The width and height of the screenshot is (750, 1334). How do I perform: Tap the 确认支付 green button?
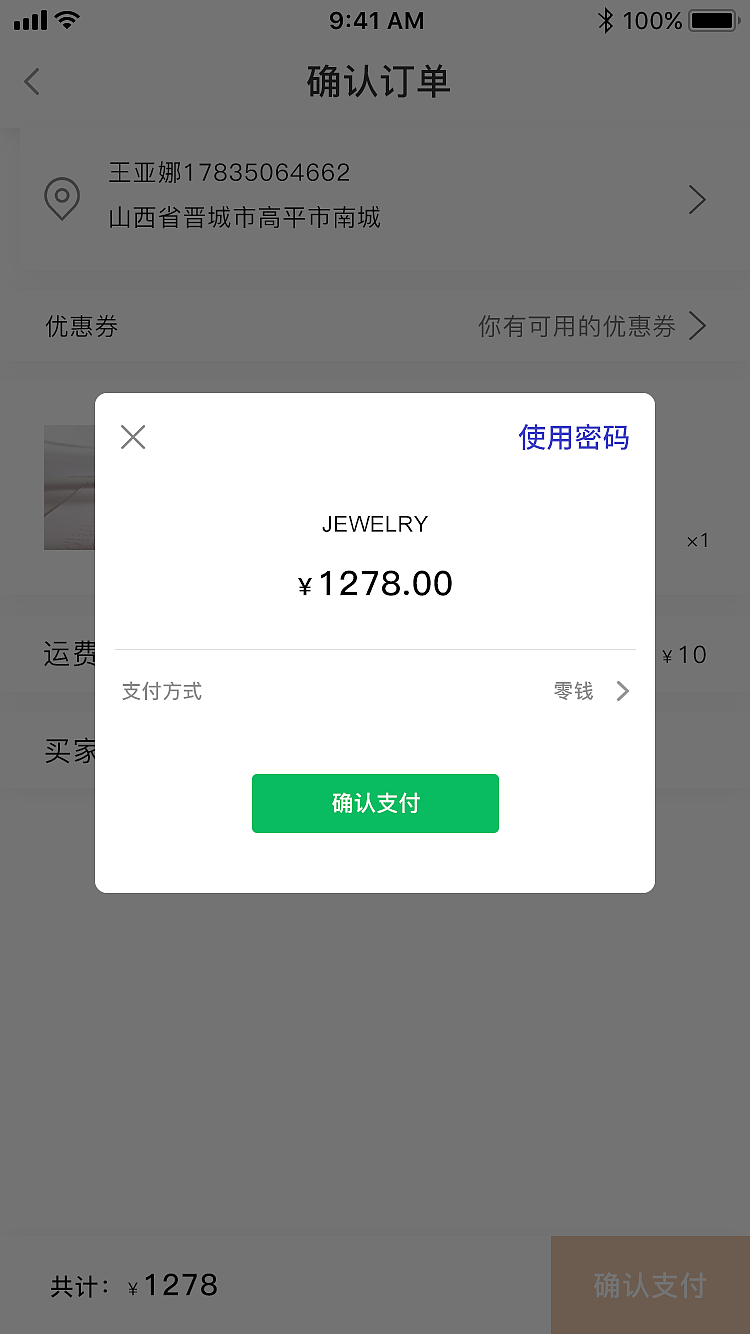pos(375,803)
